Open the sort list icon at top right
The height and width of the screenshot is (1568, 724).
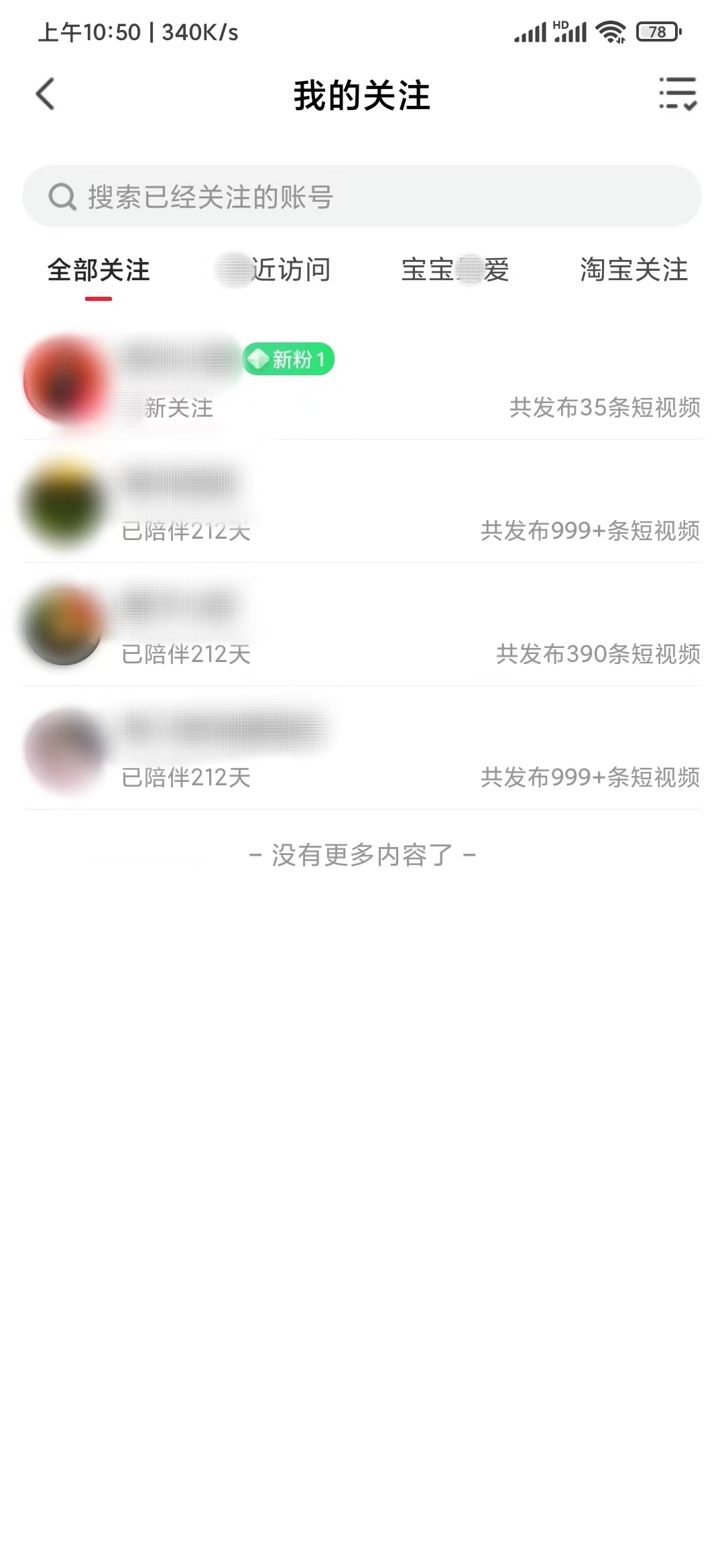coord(679,95)
